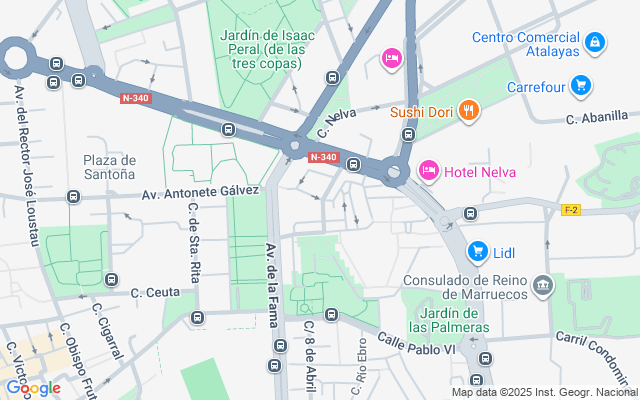Image resolution: width=640 pixels, height=400 pixels.
Task: Select the Sushi Dori restaurant pin
Action: pos(467,112)
